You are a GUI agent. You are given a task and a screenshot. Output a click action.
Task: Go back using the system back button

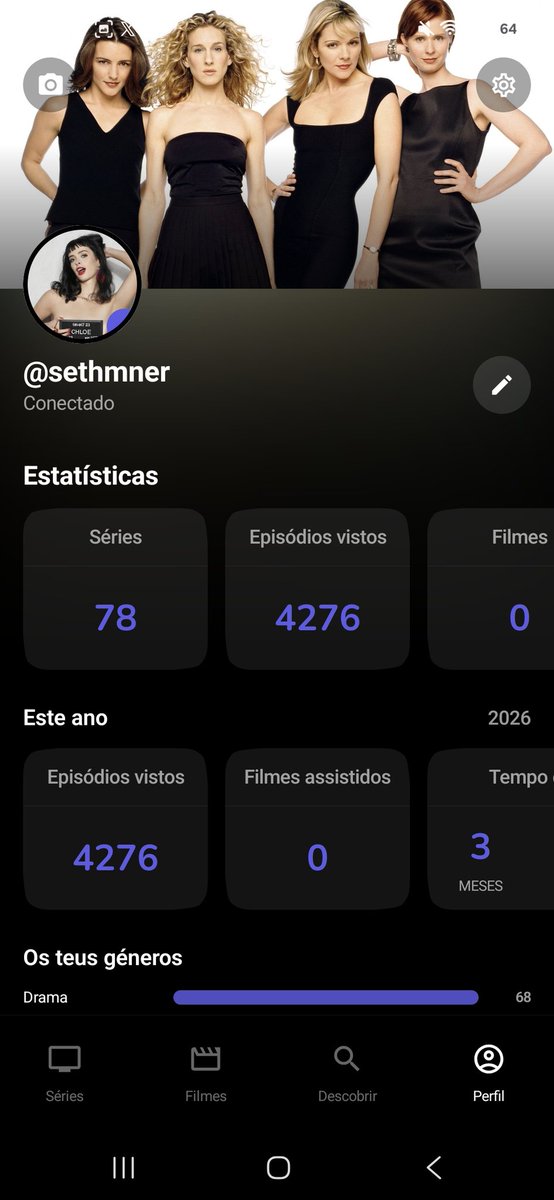[434, 1167]
